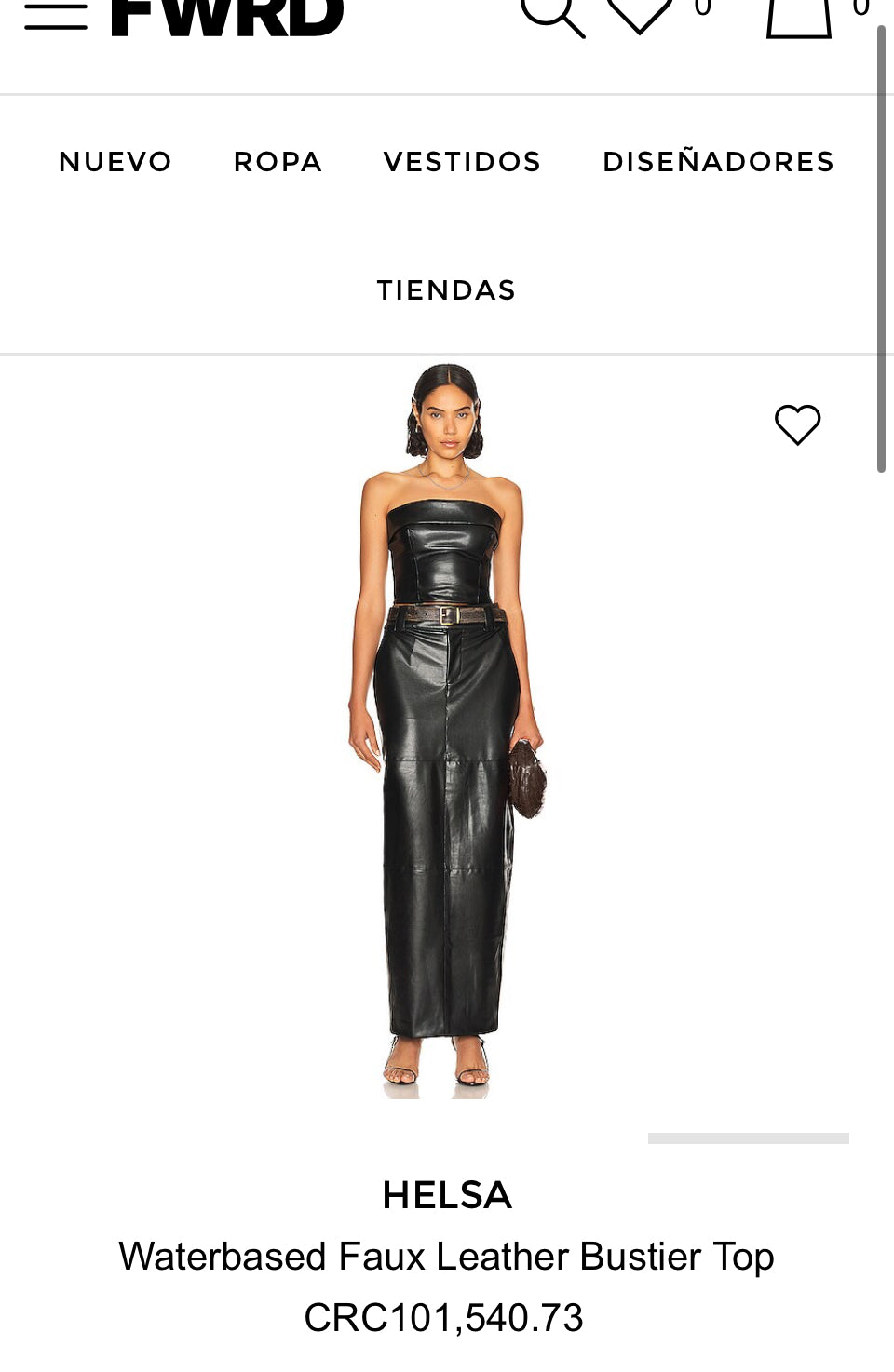Add the bustier top to favorites
894x1372 pixels.
click(797, 425)
